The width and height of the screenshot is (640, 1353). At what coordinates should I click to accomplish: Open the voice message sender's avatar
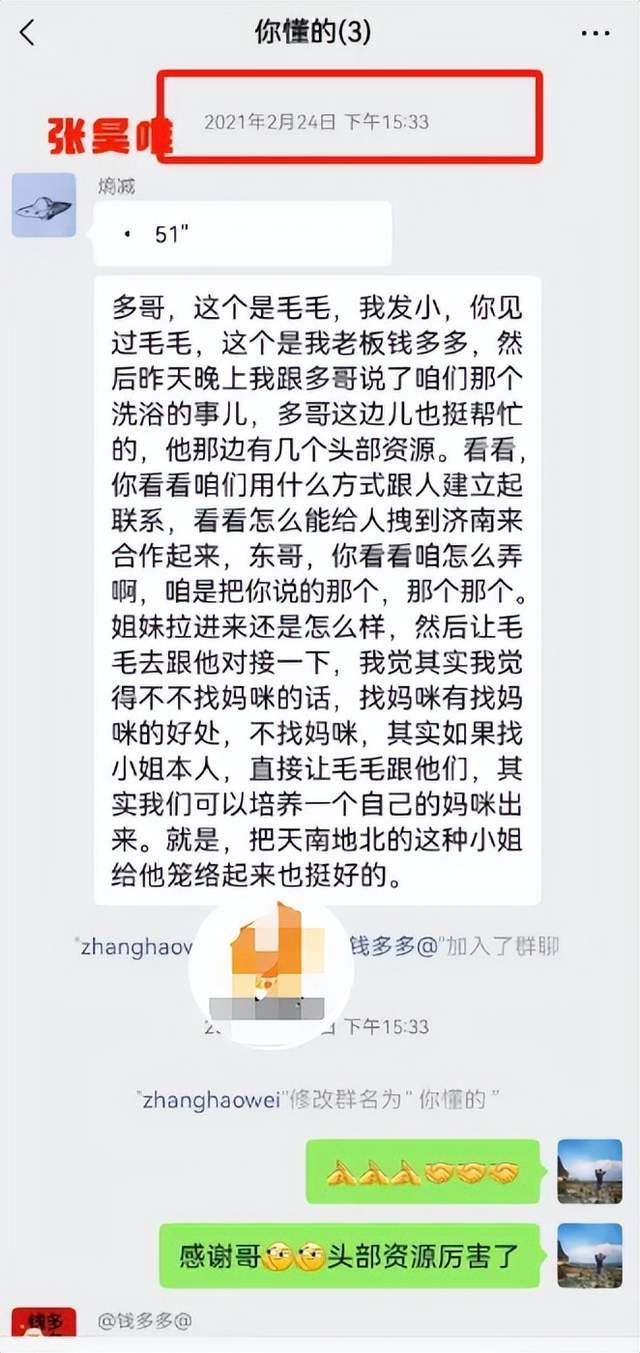coord(44,205)
